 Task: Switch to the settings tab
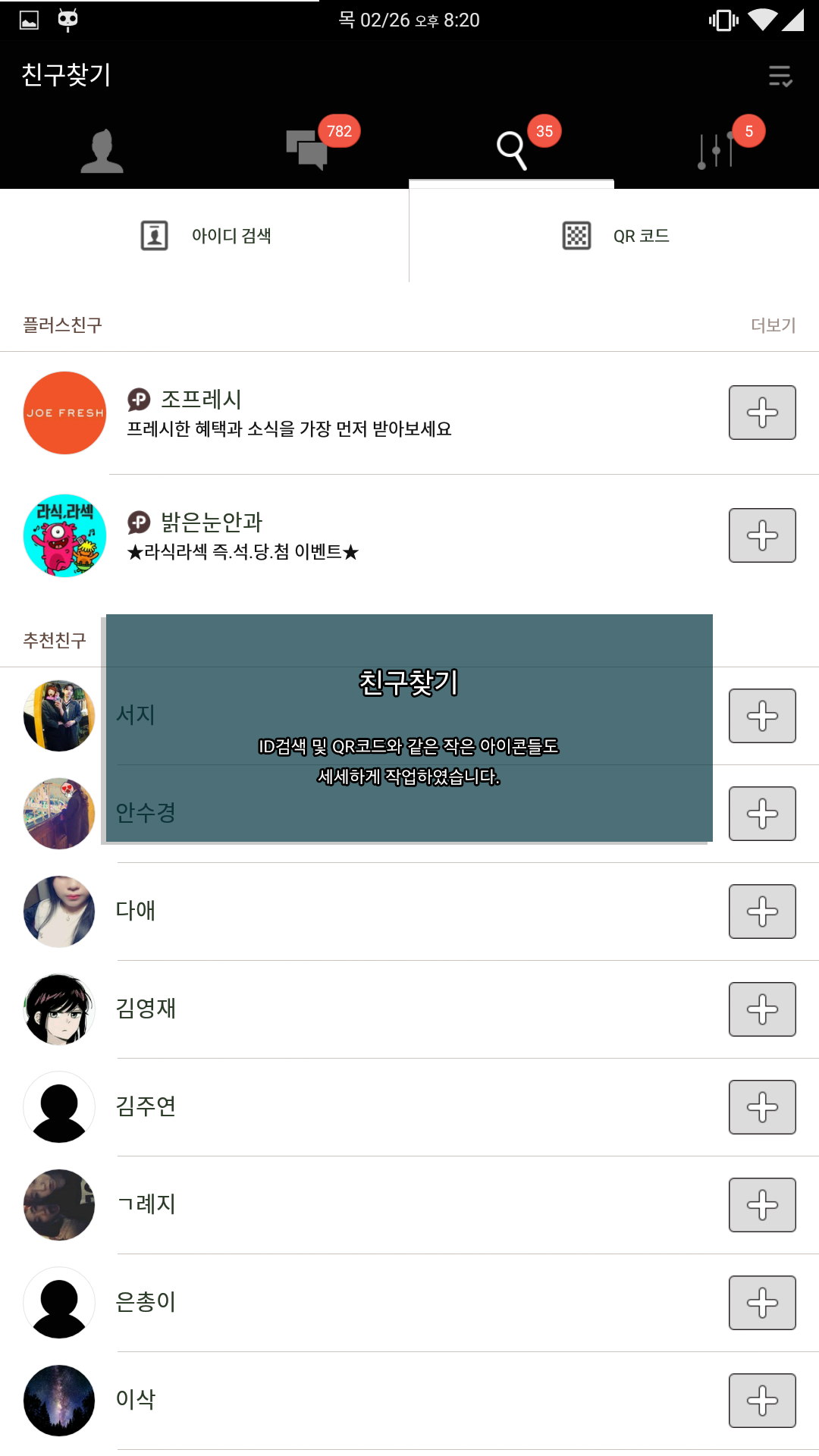point(716,150)
